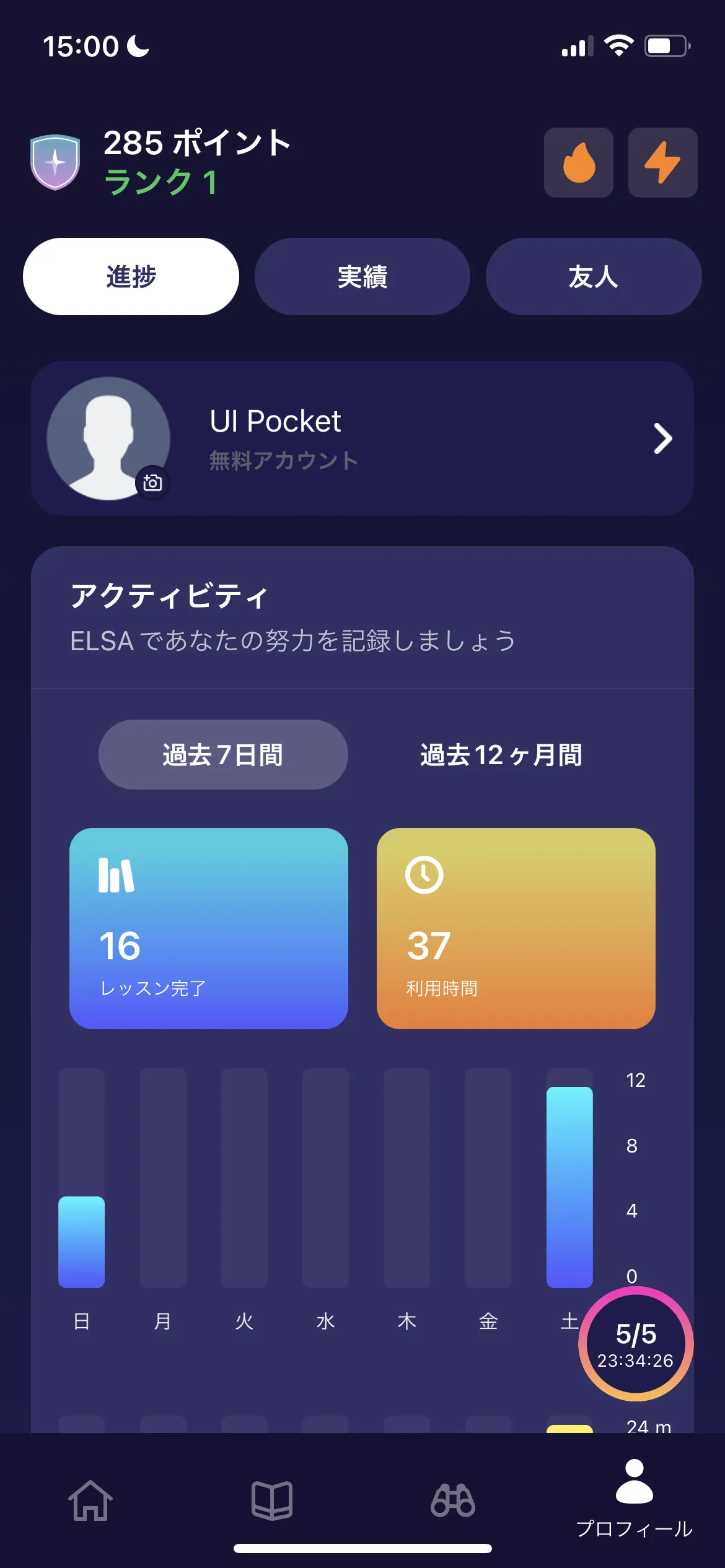Switch to the 実績 tab
725x1568 pixels.
(x=361, y=277)
